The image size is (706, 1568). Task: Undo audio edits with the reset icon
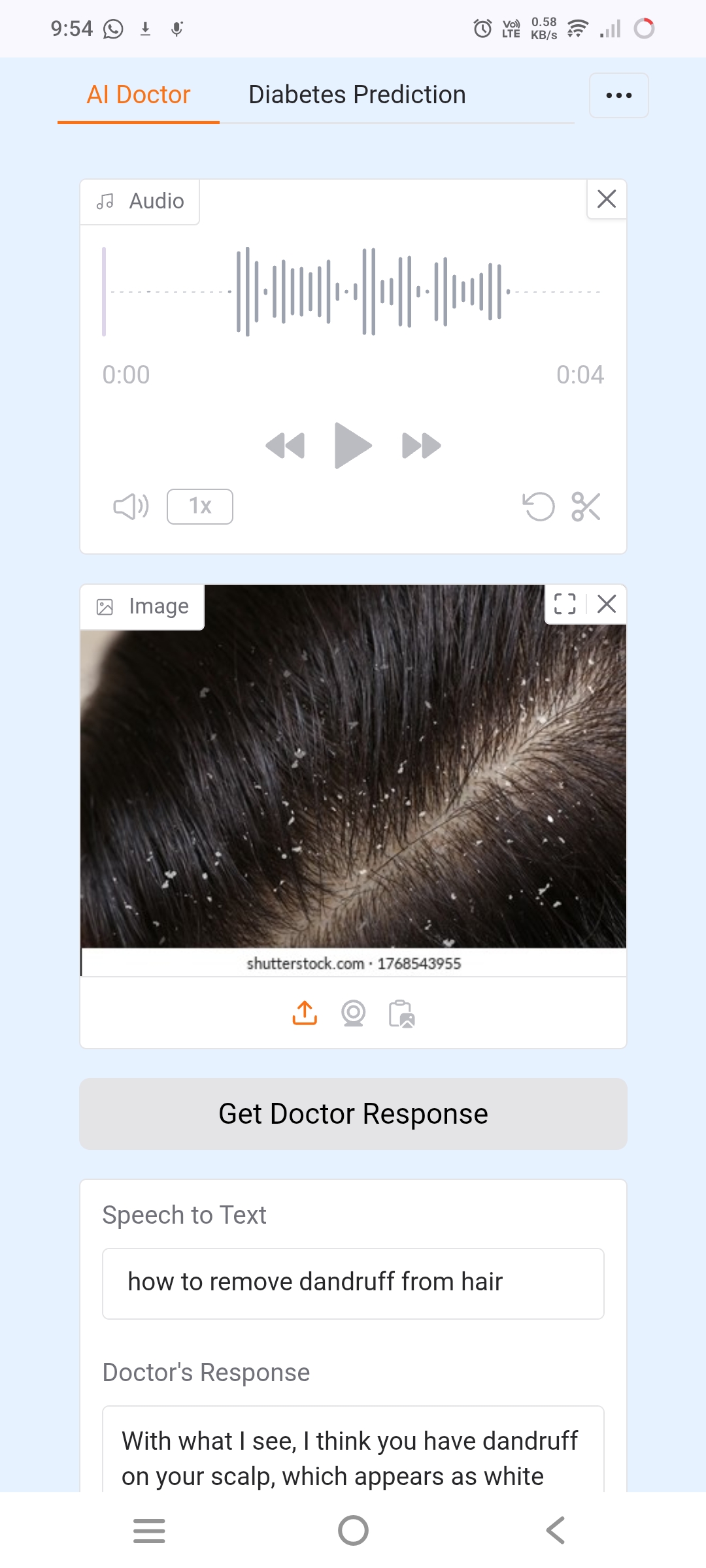click(x=539, y=506)
